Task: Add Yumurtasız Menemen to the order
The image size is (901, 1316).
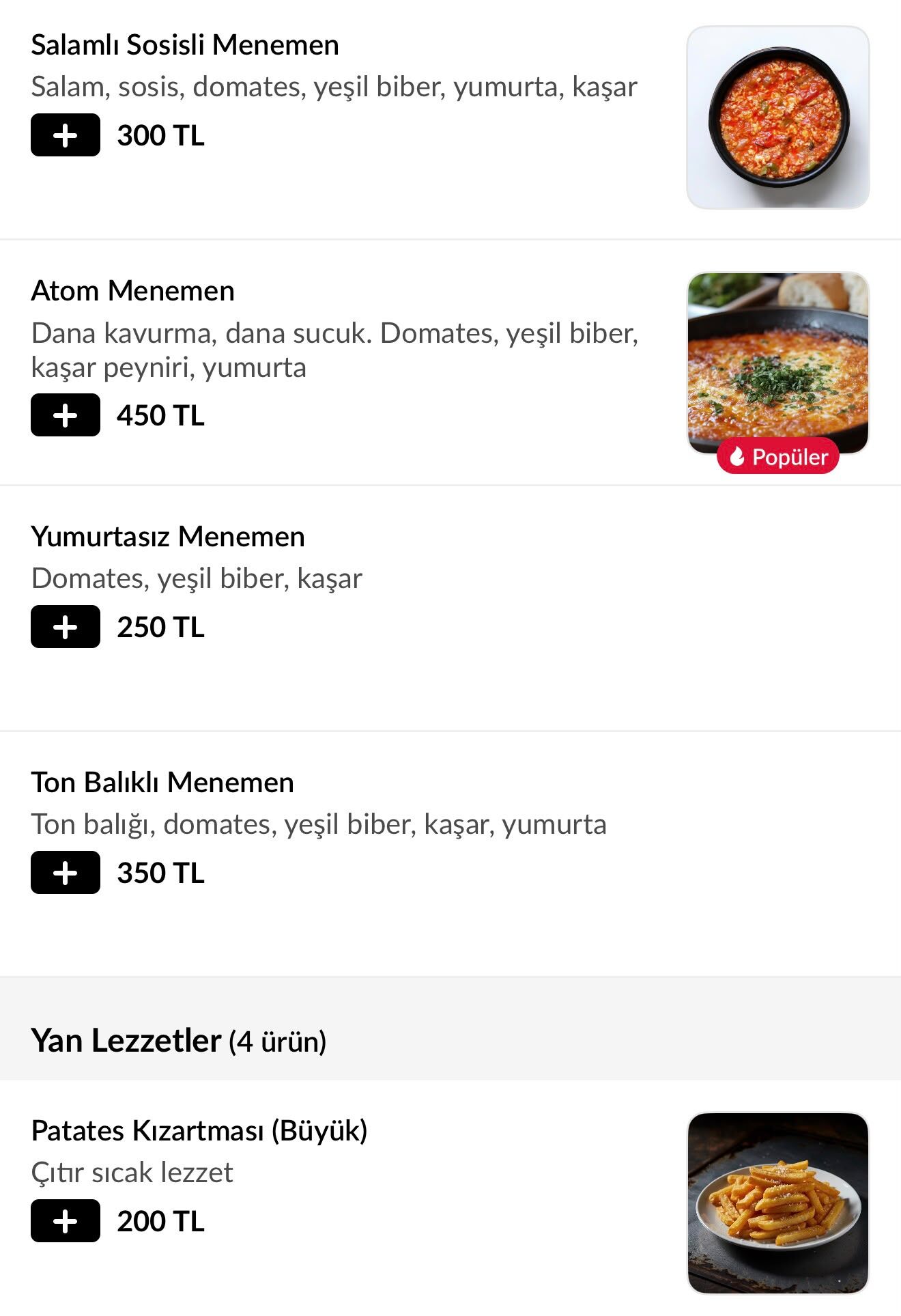Action: pyautogui.click(x=66, y=627)
